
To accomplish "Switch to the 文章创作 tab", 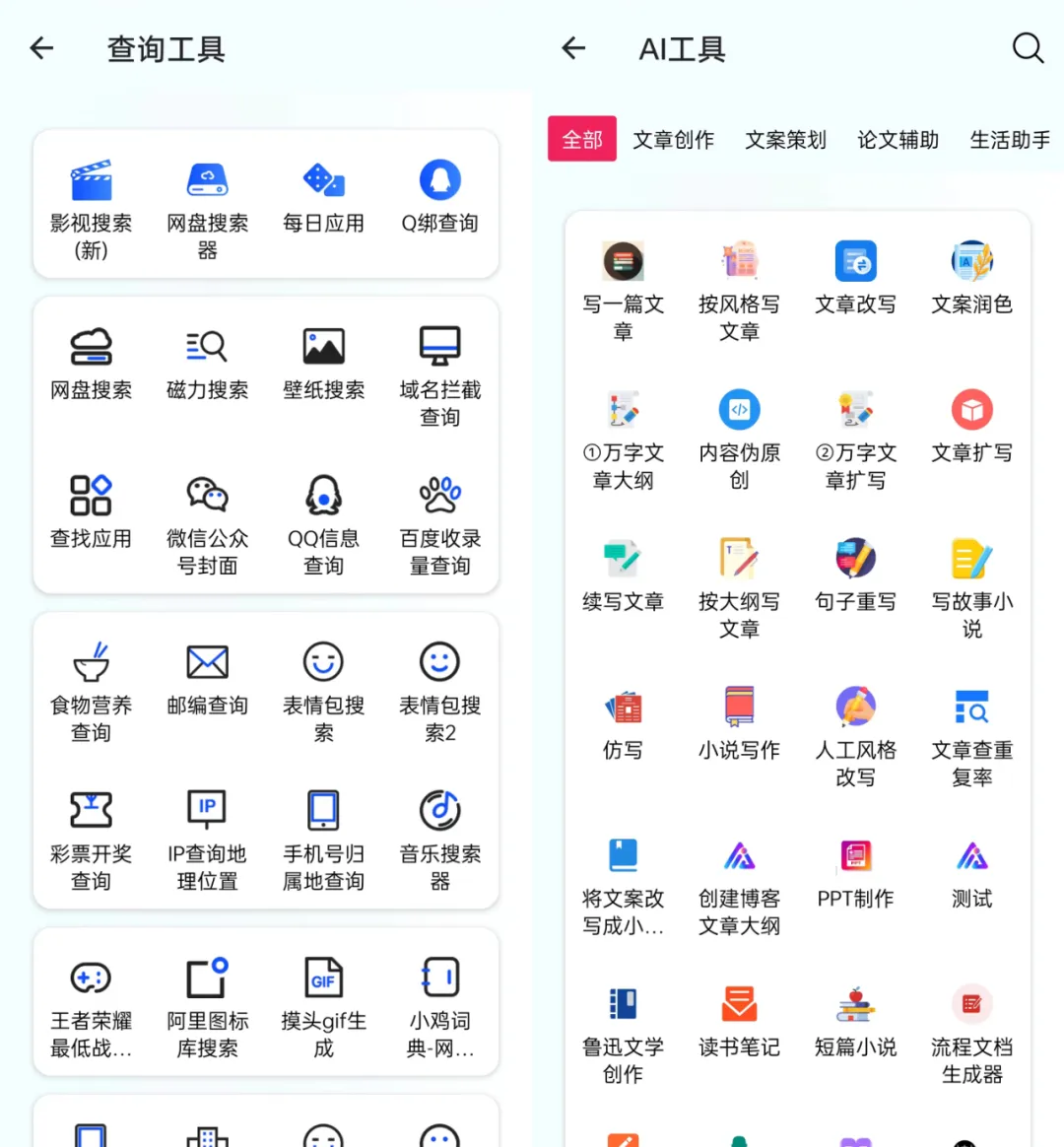I will point(673,140).
